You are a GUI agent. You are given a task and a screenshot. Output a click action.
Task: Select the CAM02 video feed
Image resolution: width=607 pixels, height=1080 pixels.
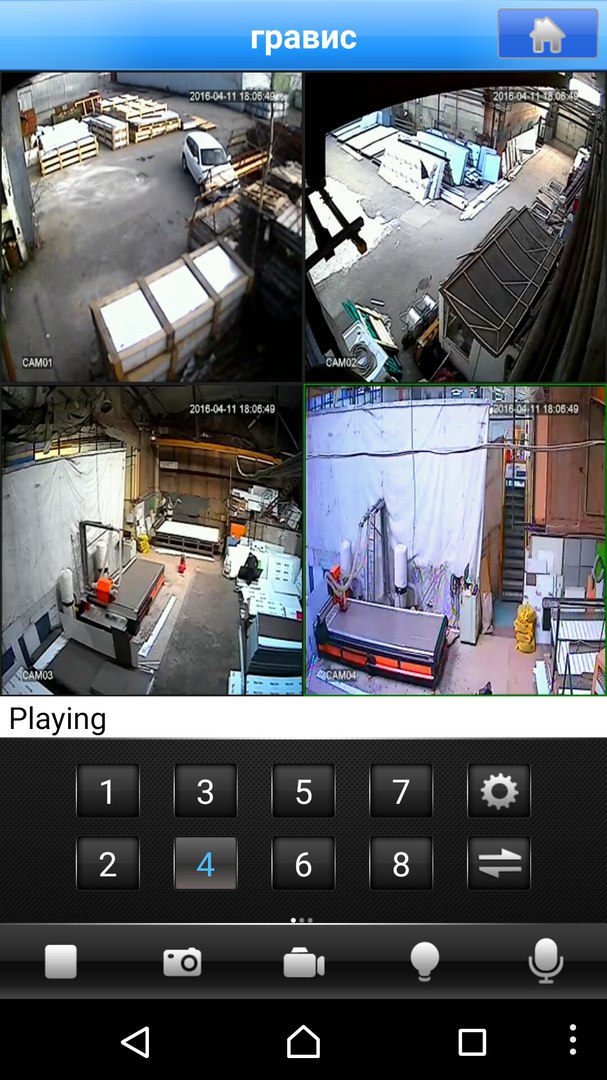[x=455, y=226]
